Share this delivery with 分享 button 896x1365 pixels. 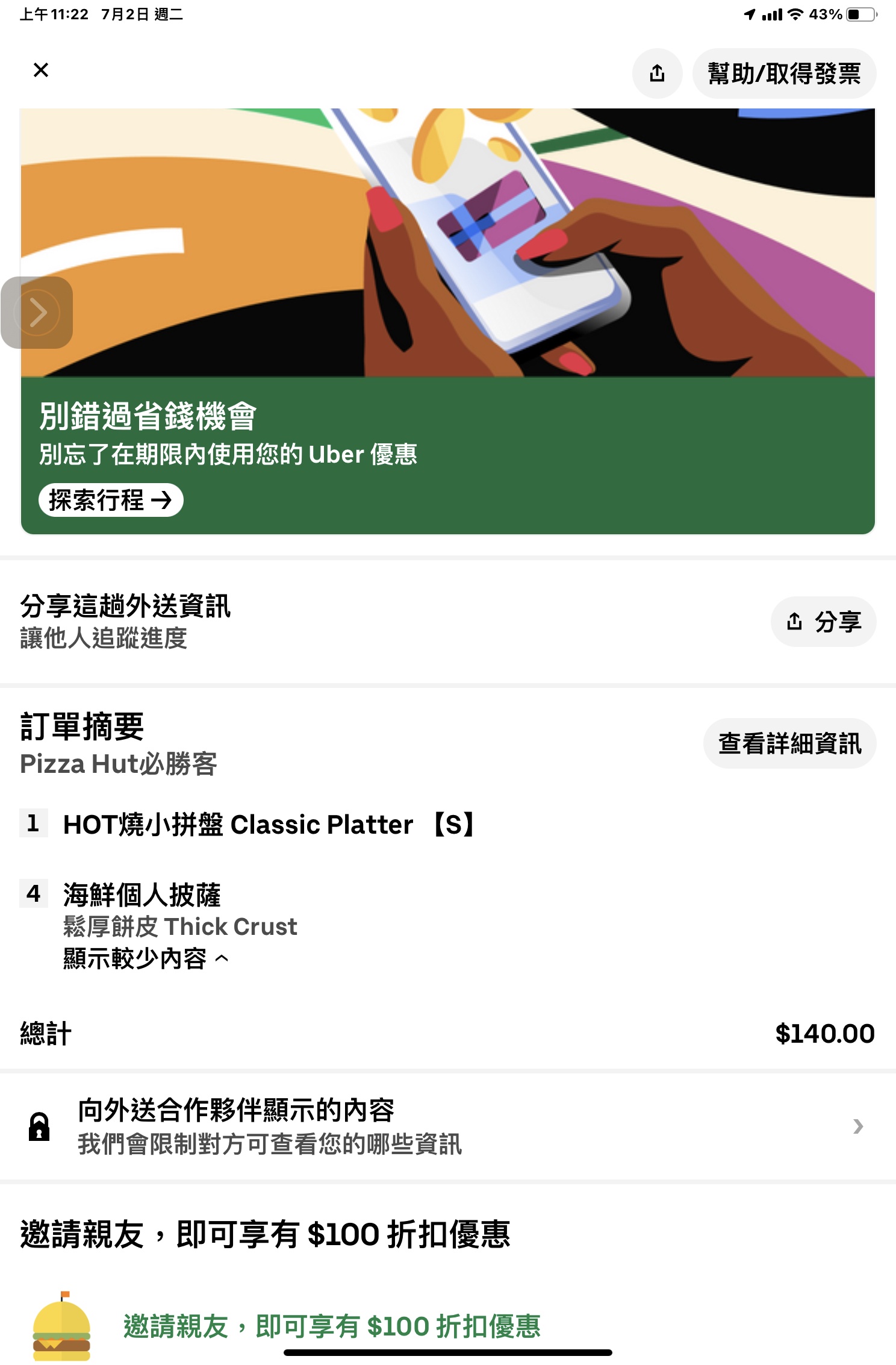[x=823, y=622]
